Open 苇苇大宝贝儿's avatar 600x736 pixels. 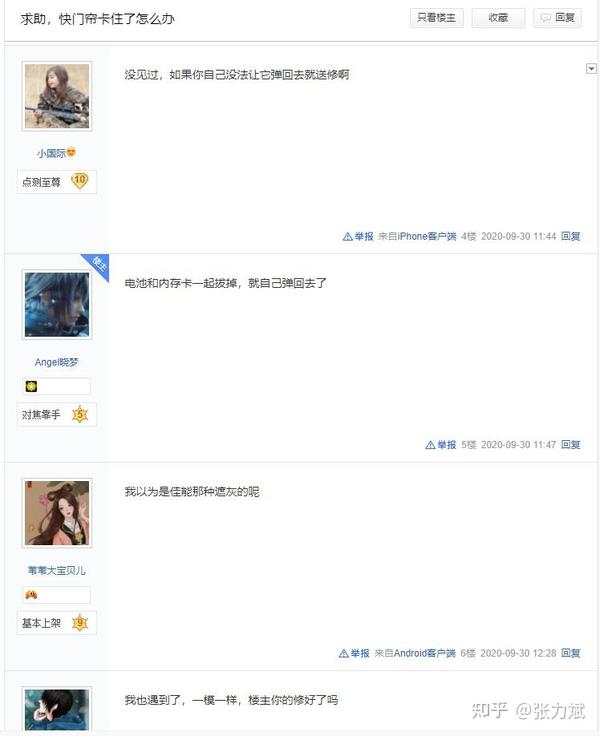(57, 513)
